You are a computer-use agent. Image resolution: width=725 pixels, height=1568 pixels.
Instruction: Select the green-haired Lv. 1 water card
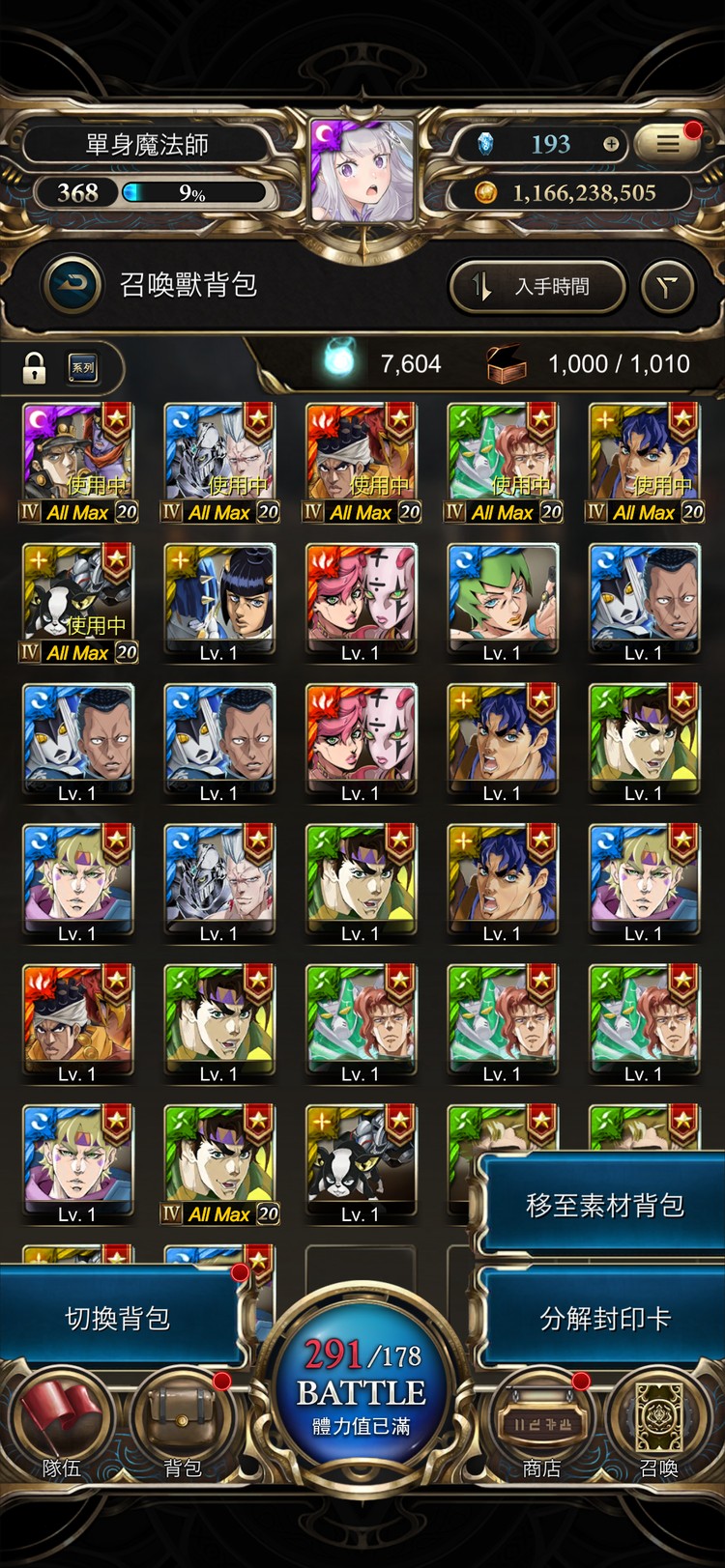pyautogui.click(x=502, y=602)
